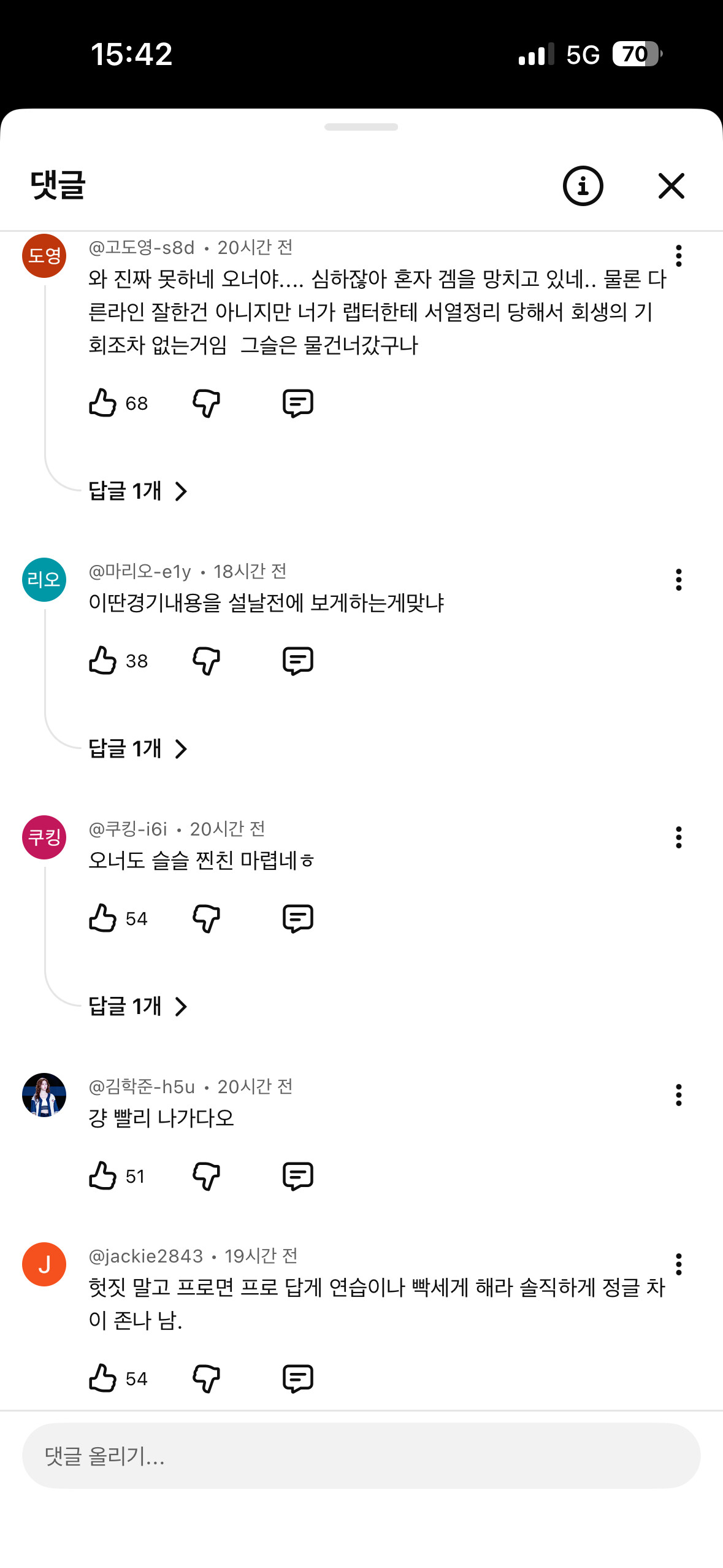Screen dimensions: 723x1568
Task: Reply to @쿠킹-i6i's comment
Action: (298, 918)
